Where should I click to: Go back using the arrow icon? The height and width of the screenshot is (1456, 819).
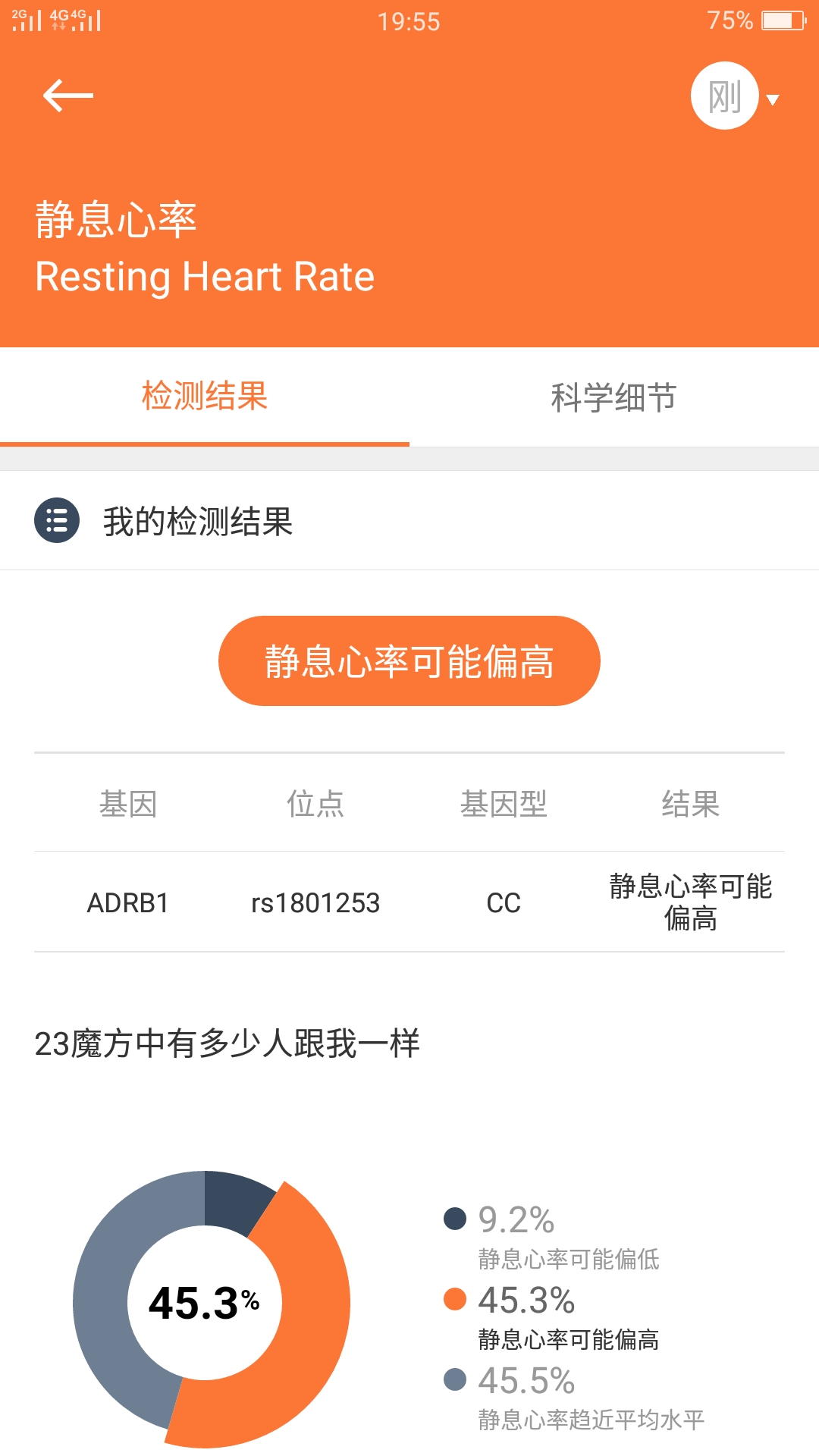68,96
